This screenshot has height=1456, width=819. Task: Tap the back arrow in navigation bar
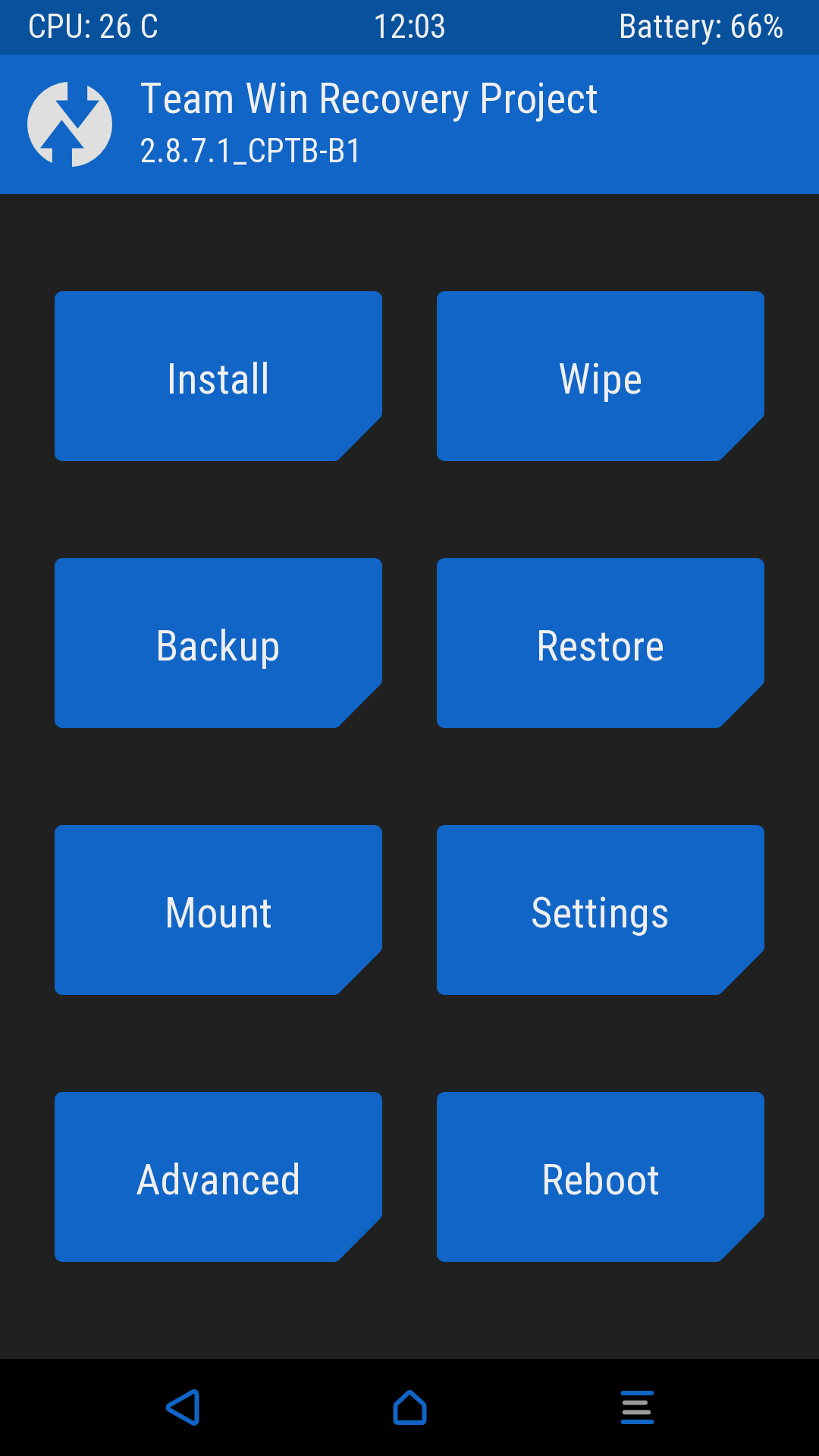tap(183, 1407)
